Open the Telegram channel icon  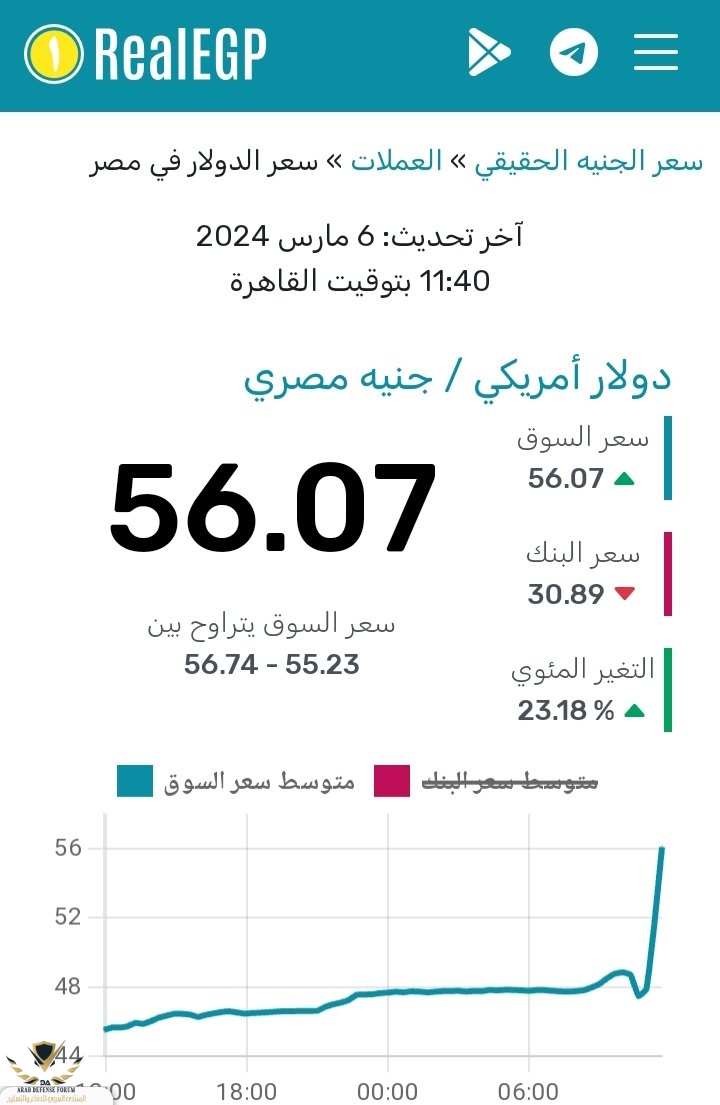point(574,52)
